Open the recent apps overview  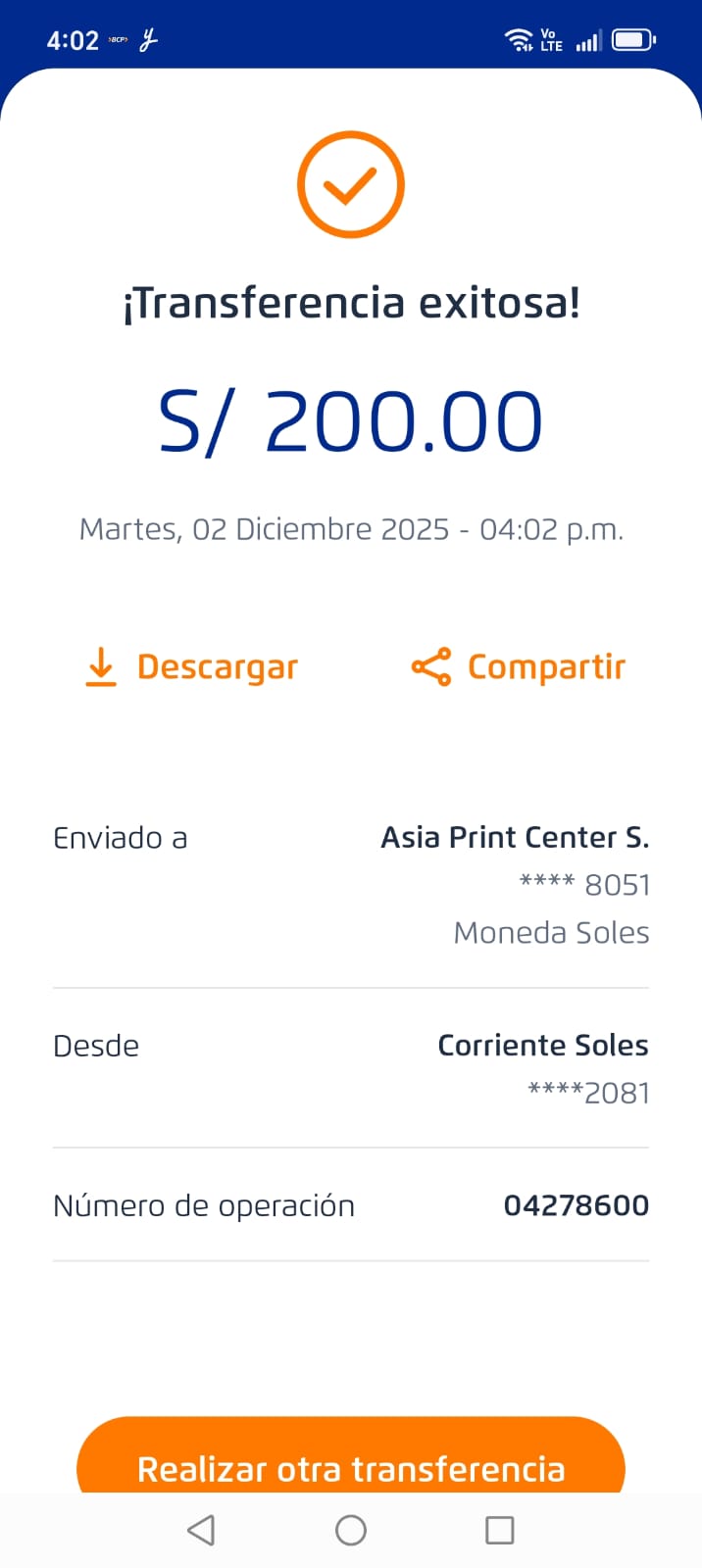500,1530
